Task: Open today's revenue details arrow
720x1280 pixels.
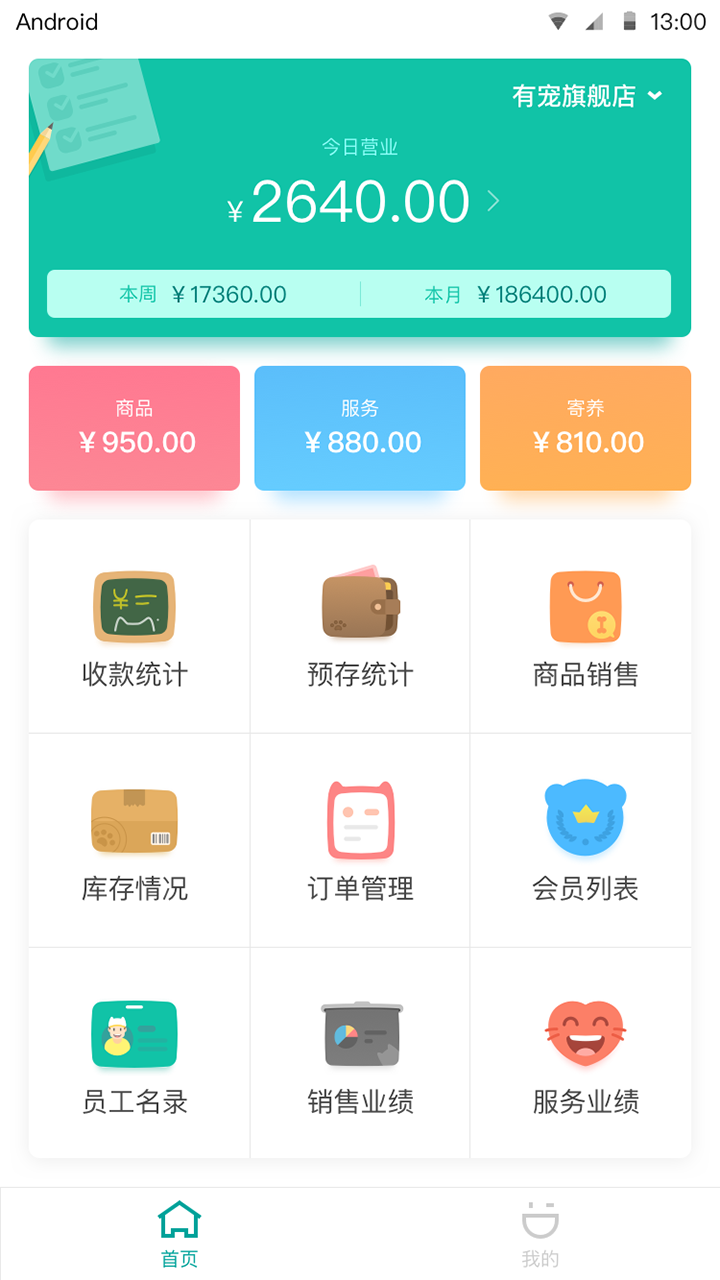Action: [x=493, y=202]
